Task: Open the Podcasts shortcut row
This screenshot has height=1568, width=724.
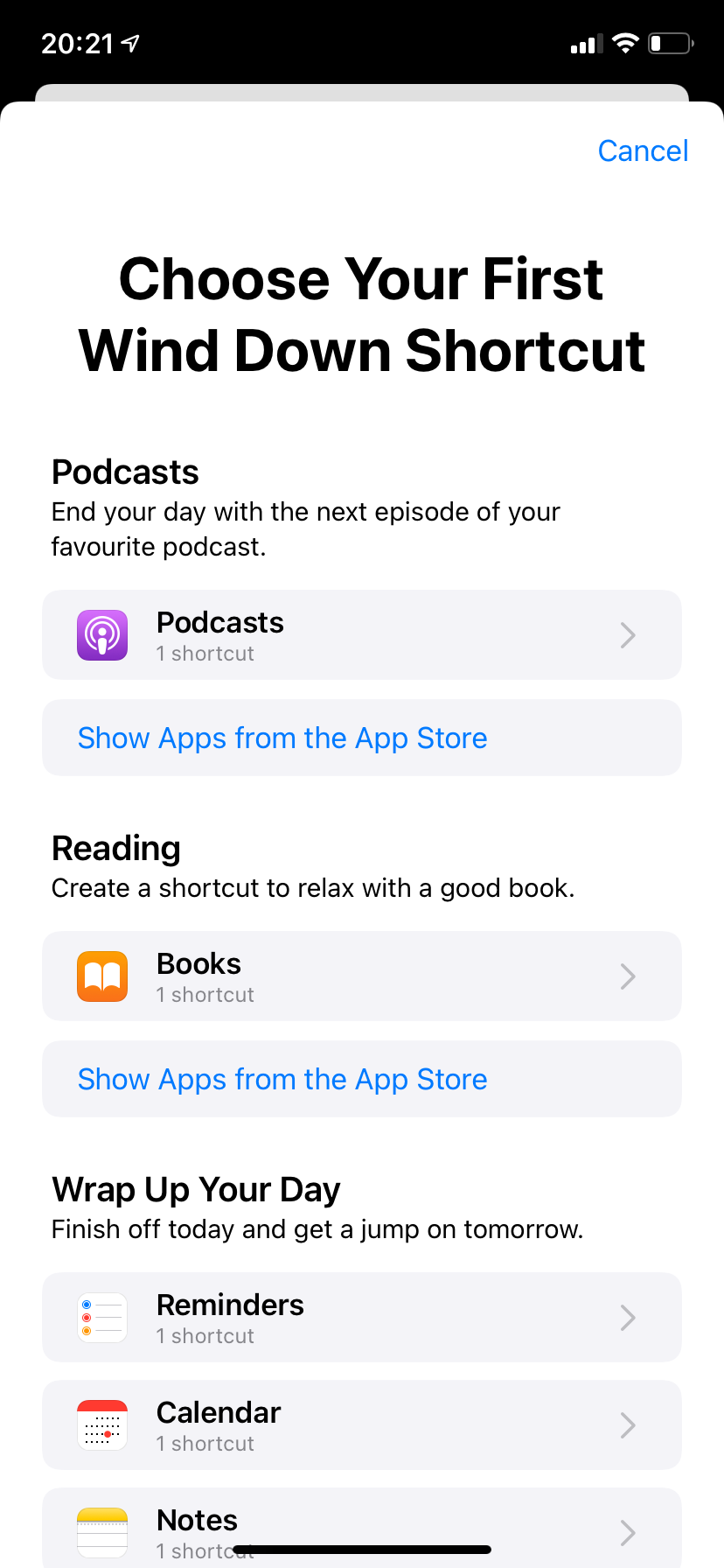Action: click(x=362, y=635)
